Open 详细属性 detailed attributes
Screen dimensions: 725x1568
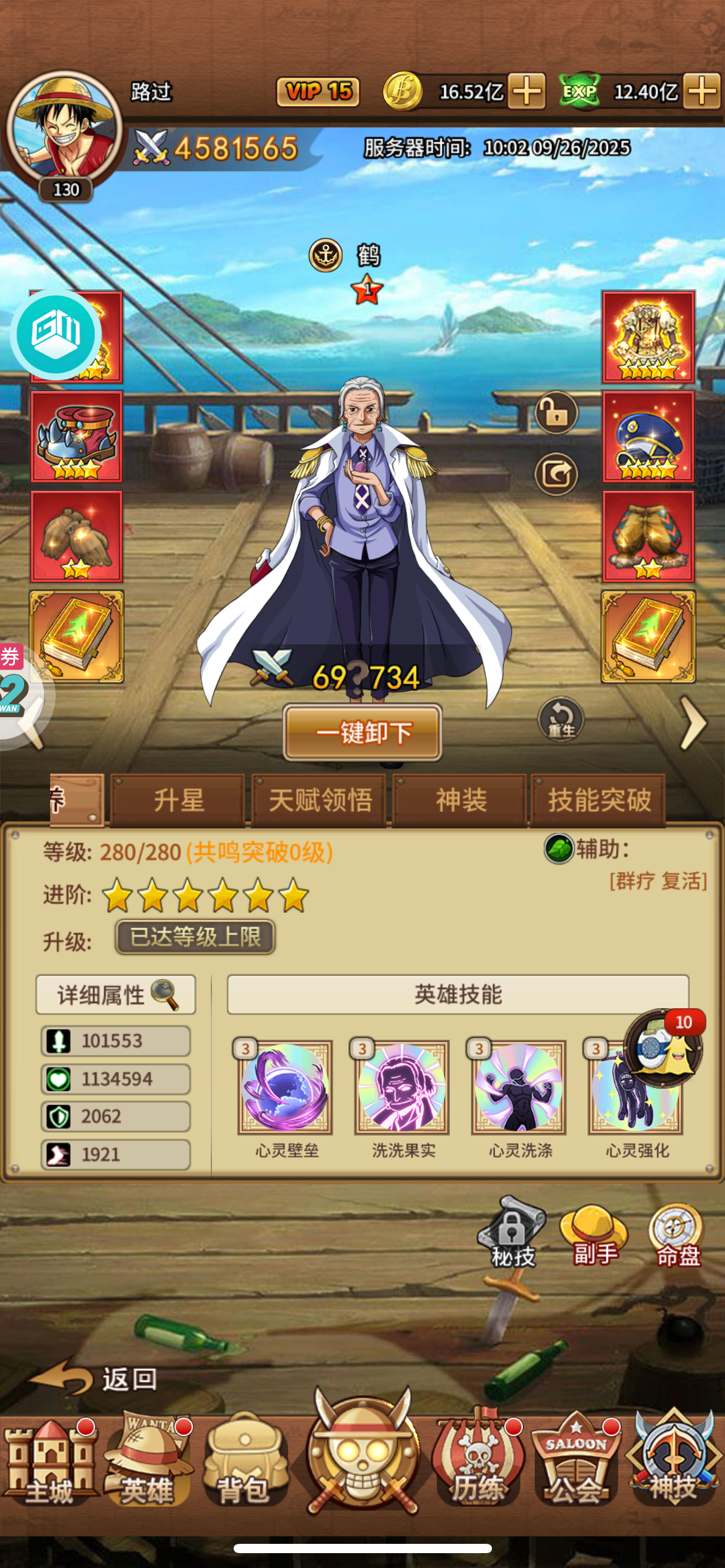[x=116, y=995]
